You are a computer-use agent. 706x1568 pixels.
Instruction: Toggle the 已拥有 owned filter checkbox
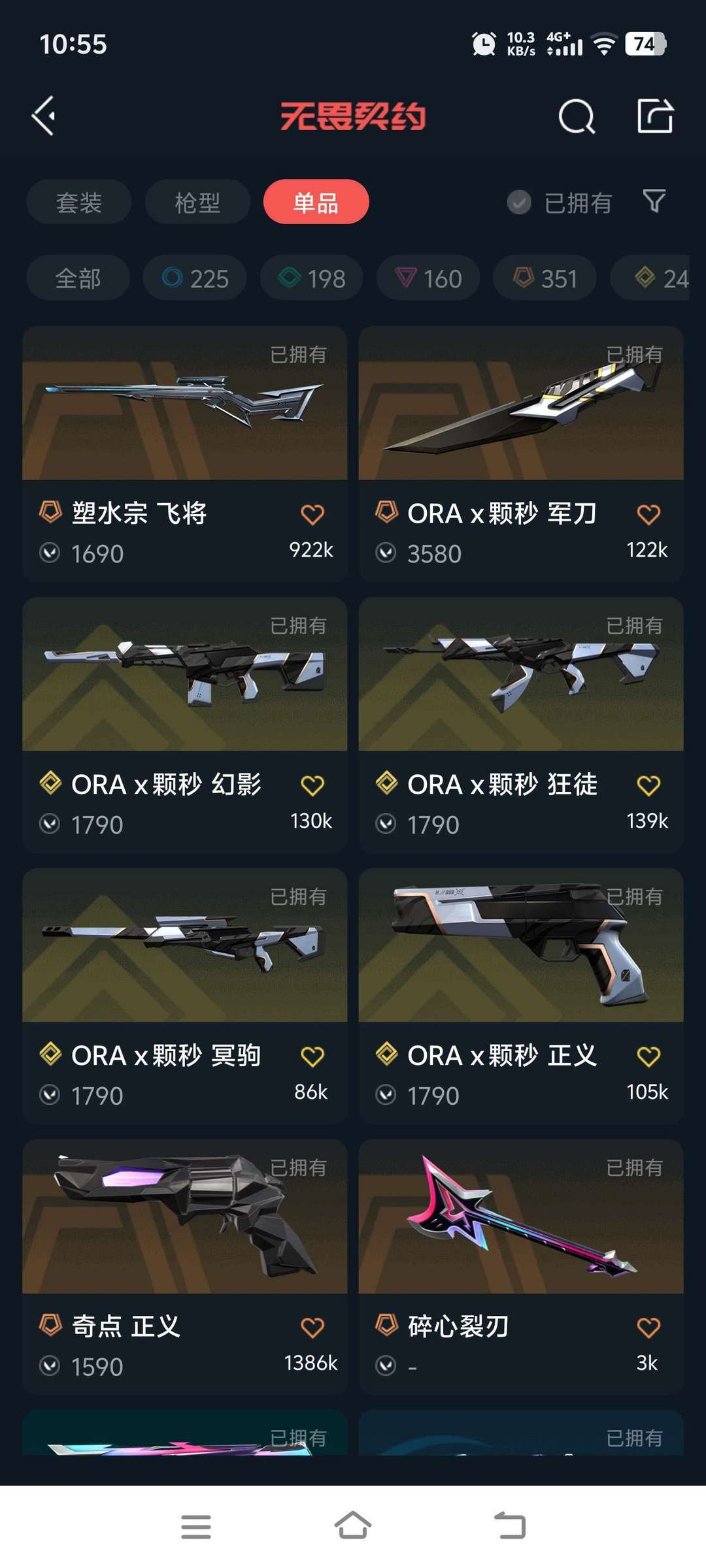[519, 203]
